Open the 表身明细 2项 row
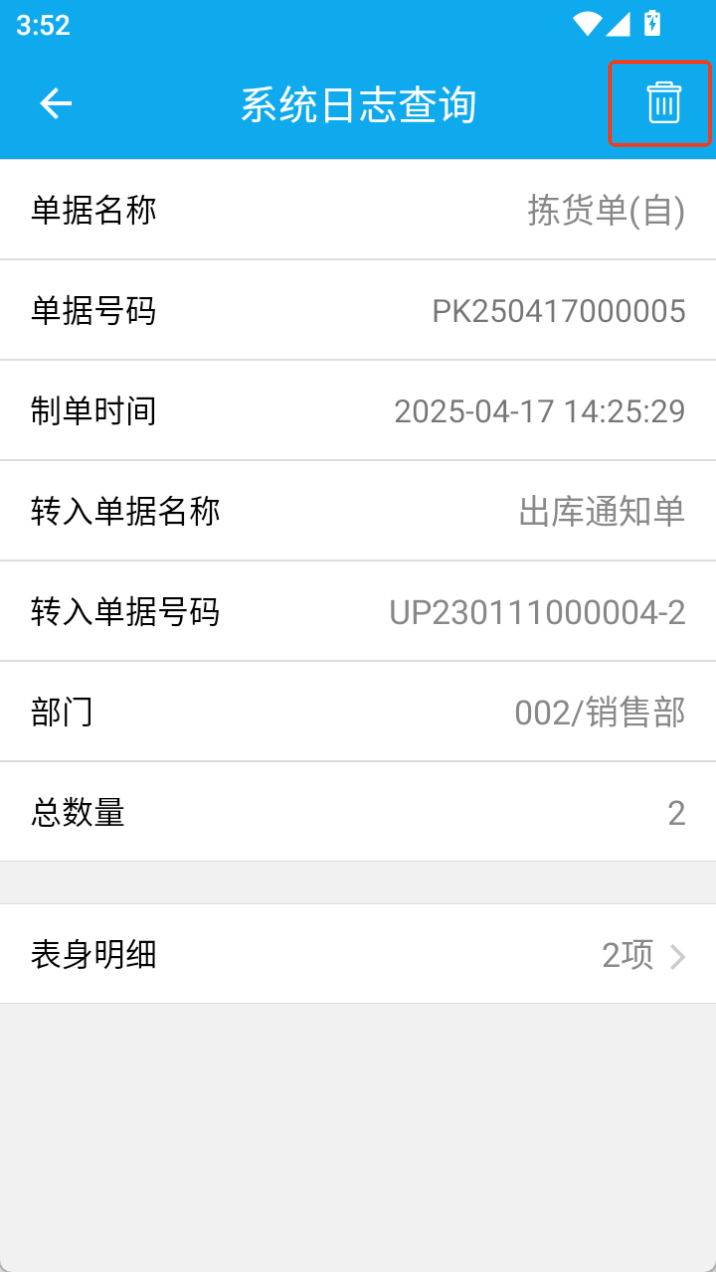 click(x=358, y=955)
